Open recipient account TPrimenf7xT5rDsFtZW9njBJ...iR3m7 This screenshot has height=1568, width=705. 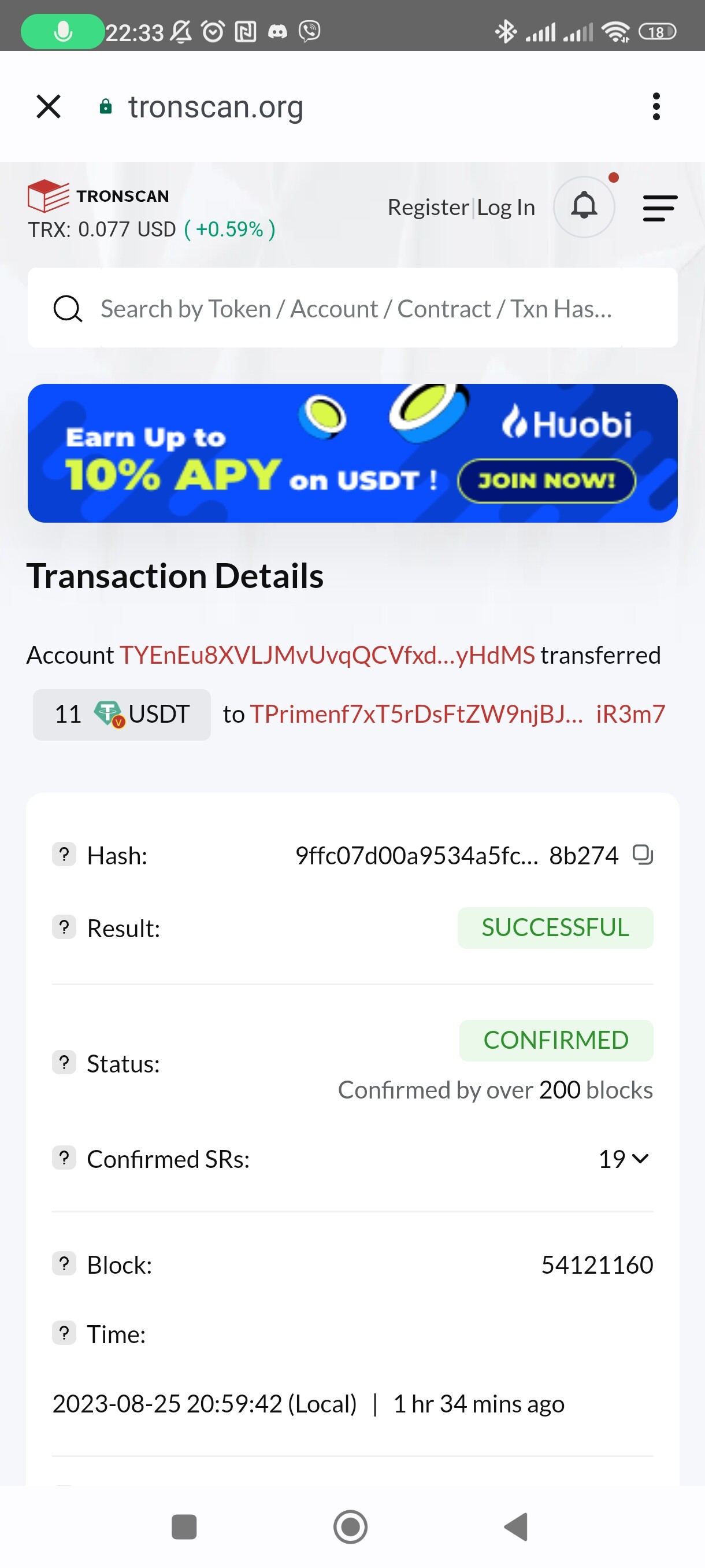pyautogui.click(x=458, y=714)
